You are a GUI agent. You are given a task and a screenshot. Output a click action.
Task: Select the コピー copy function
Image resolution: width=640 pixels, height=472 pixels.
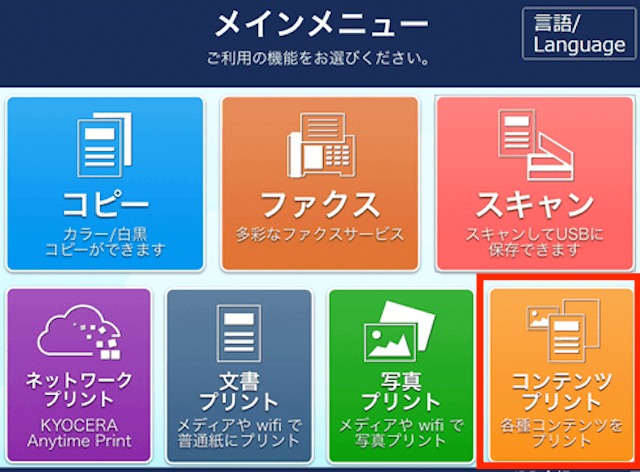(x=105, y=184)
